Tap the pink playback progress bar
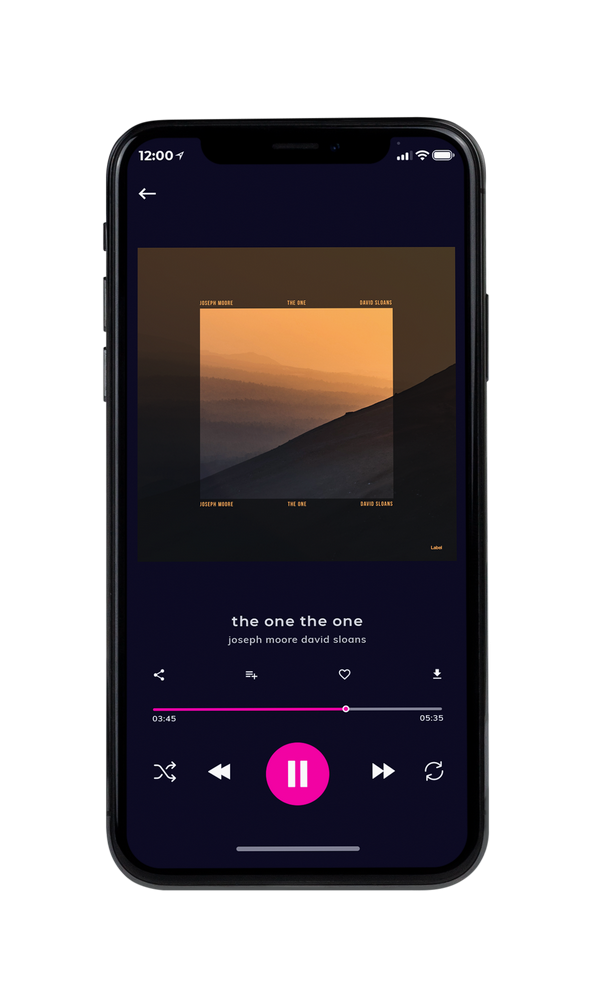The width and height of the screenshot is (600, 1000). coord(297,709)
